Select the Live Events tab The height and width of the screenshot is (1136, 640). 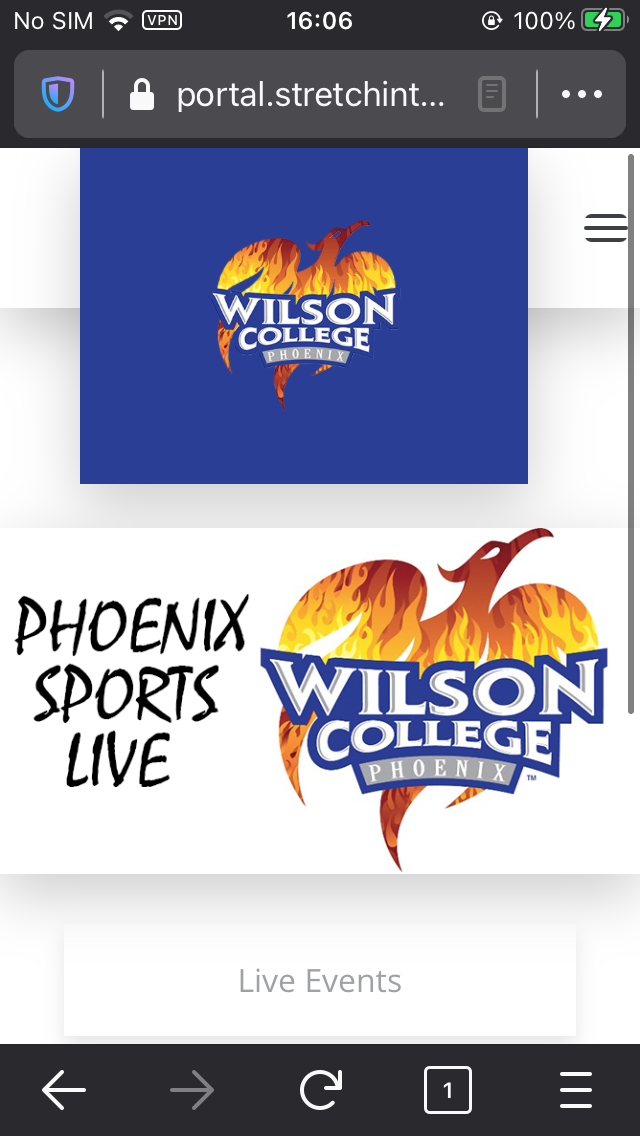pyautogui.click(x=320, y=981)
